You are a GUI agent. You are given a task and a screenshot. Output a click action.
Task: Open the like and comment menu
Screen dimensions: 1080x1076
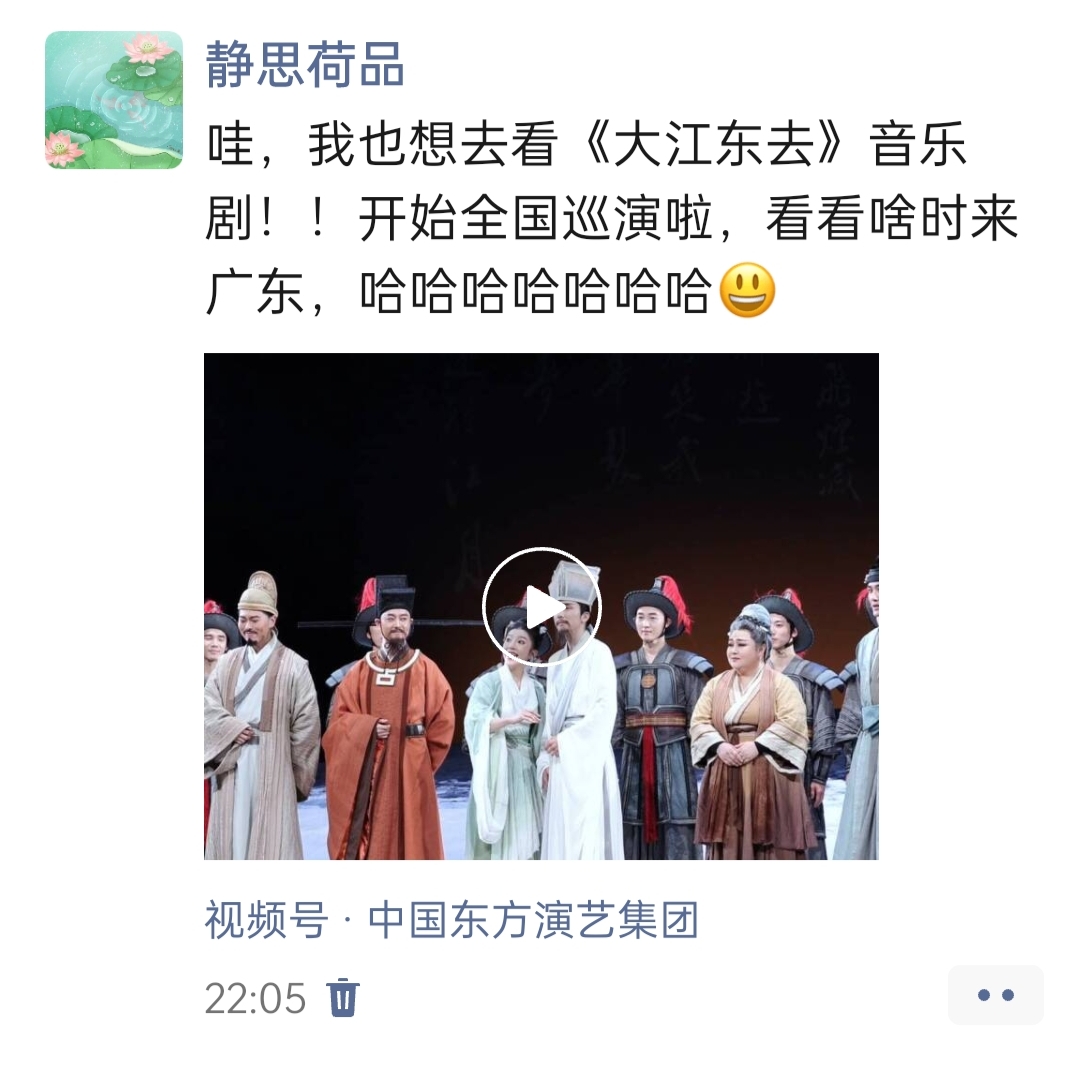pos(995,995)
